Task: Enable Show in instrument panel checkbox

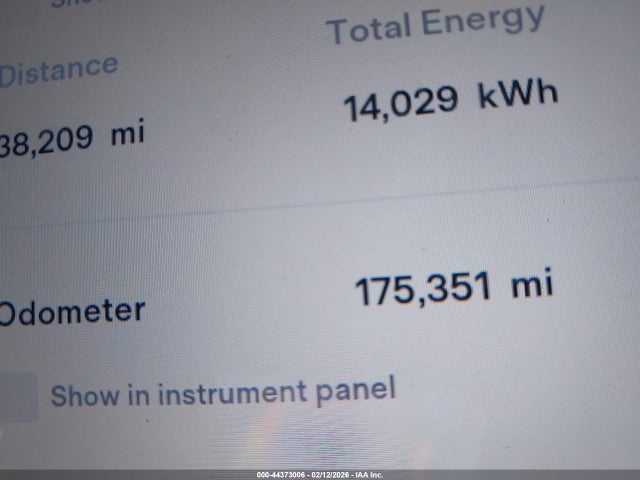Action: 17,397
